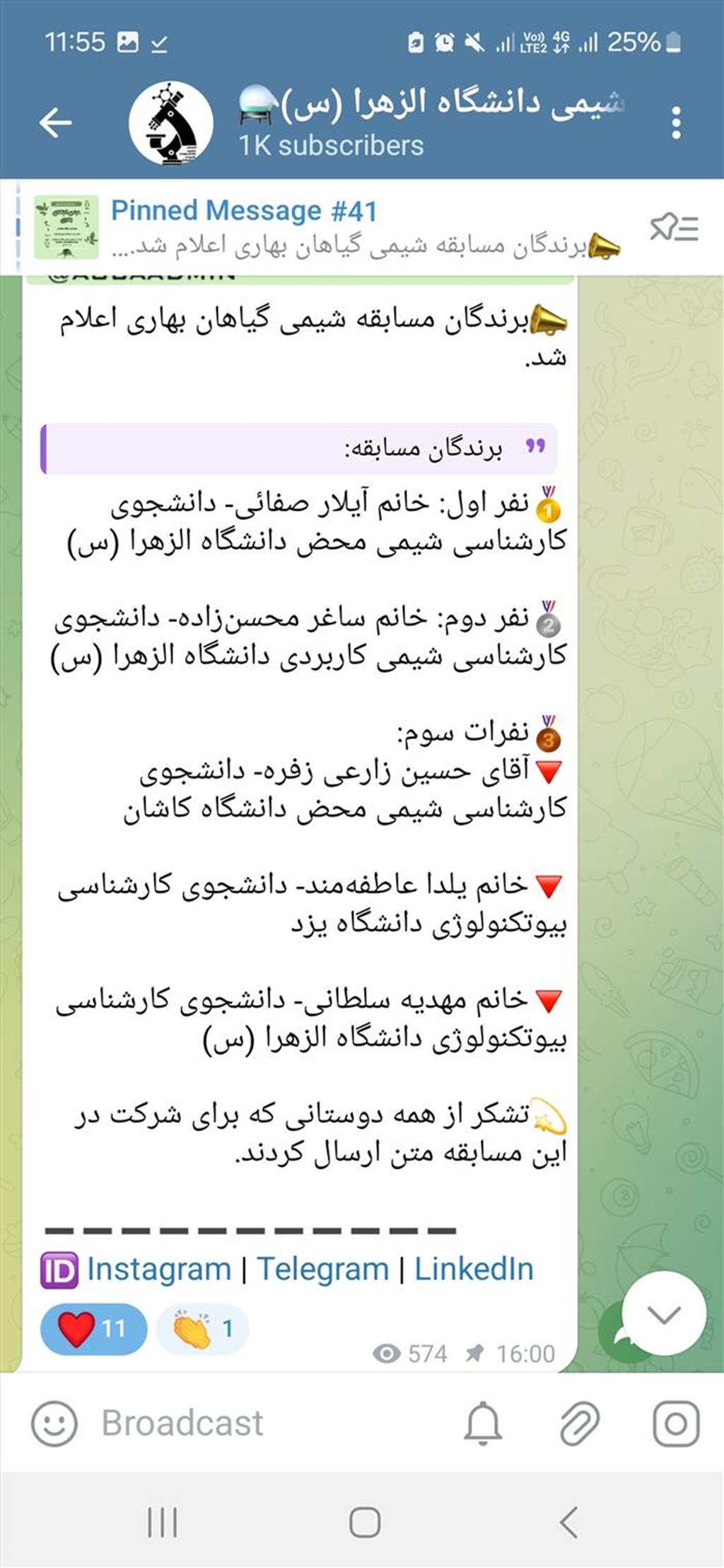Open the pinned messages list icon
Screen dimensions: 724x1568
tap(674, 228)
